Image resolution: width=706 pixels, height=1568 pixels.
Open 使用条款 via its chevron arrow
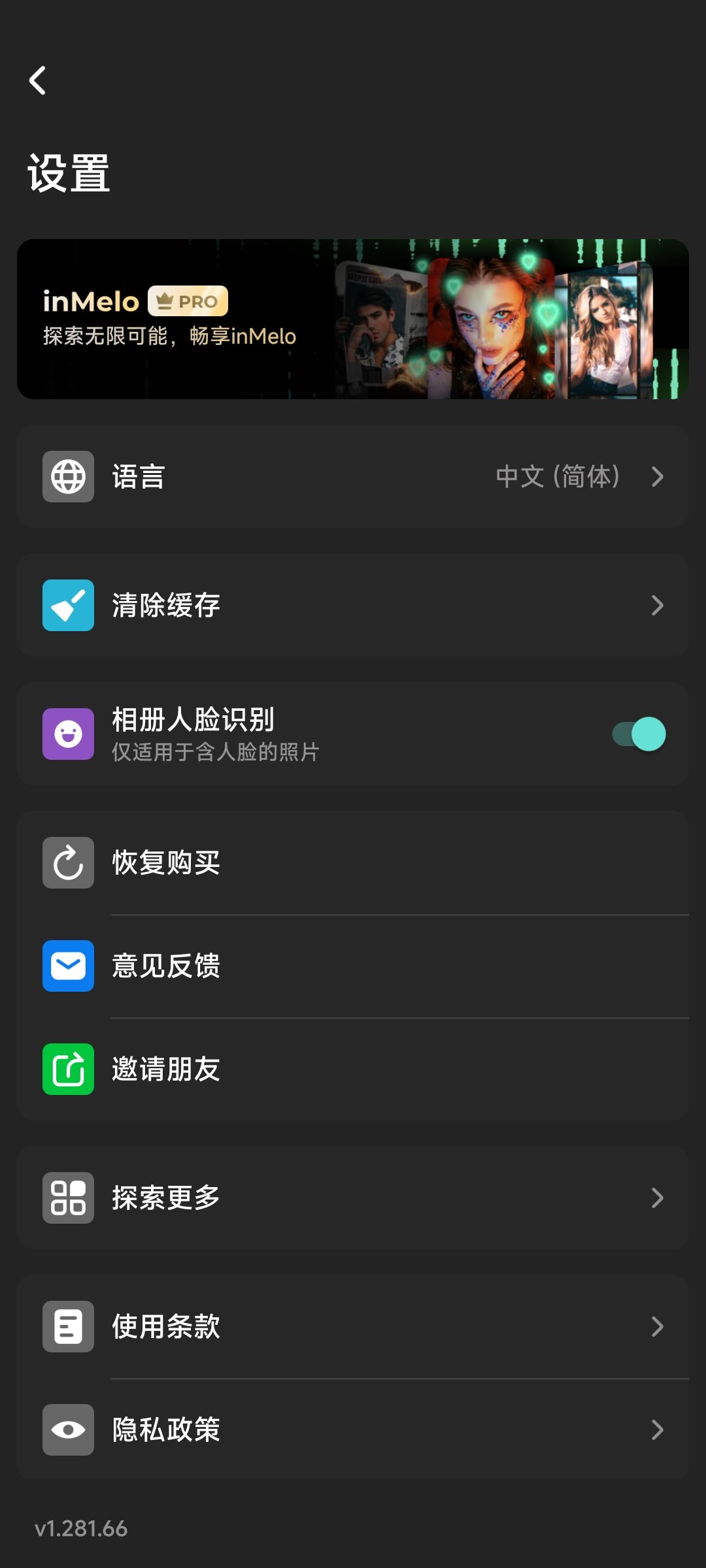pyautogui.click(x=657, y=1326)
